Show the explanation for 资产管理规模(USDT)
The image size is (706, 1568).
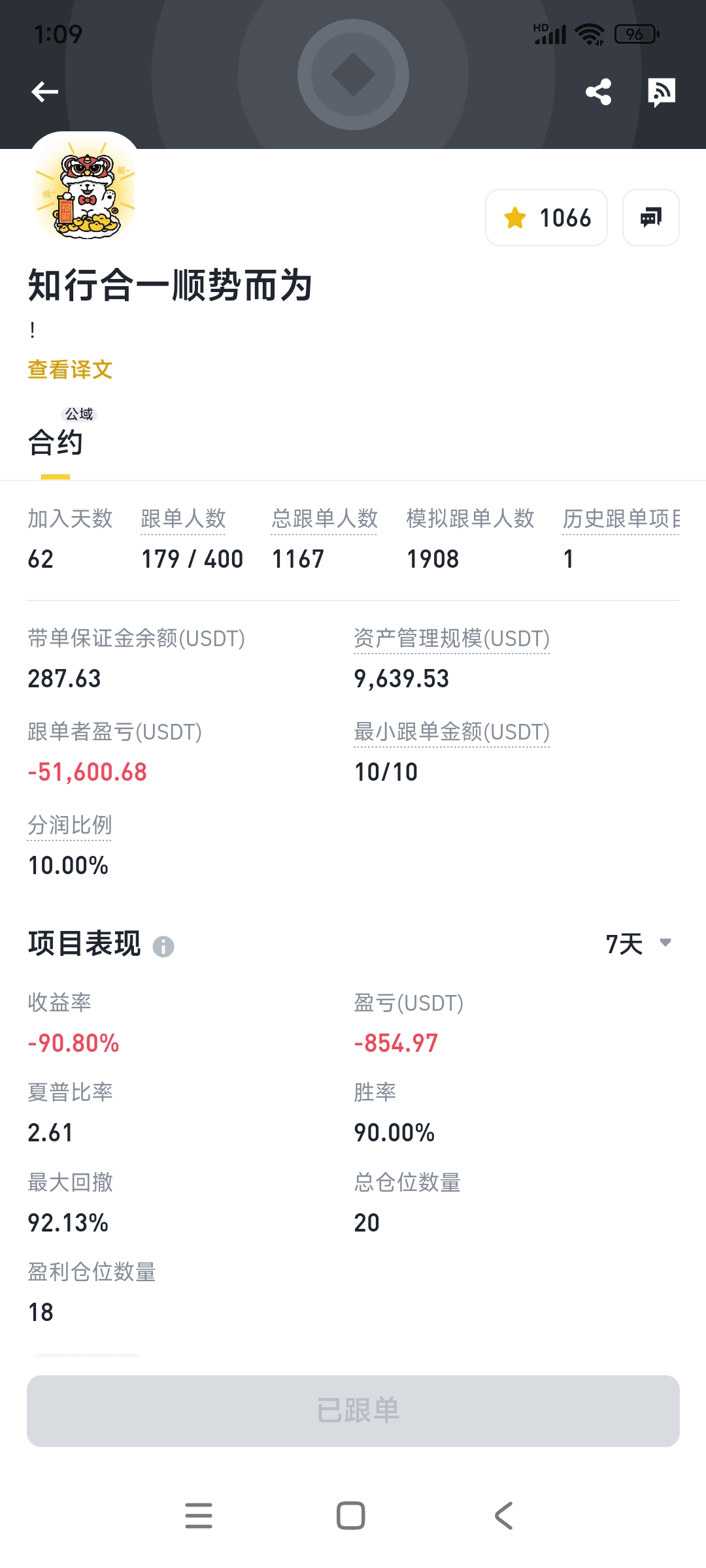pos(452,638)
